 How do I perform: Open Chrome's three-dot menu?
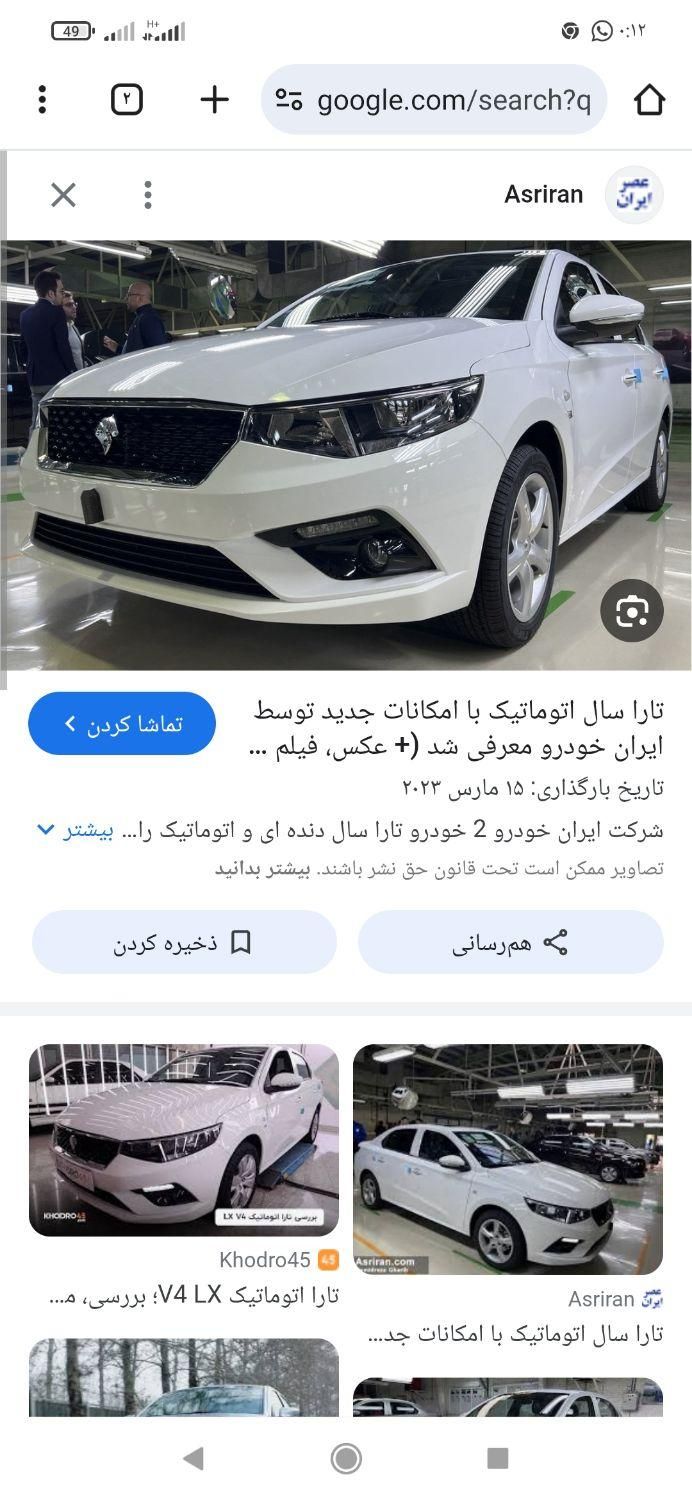42,99
